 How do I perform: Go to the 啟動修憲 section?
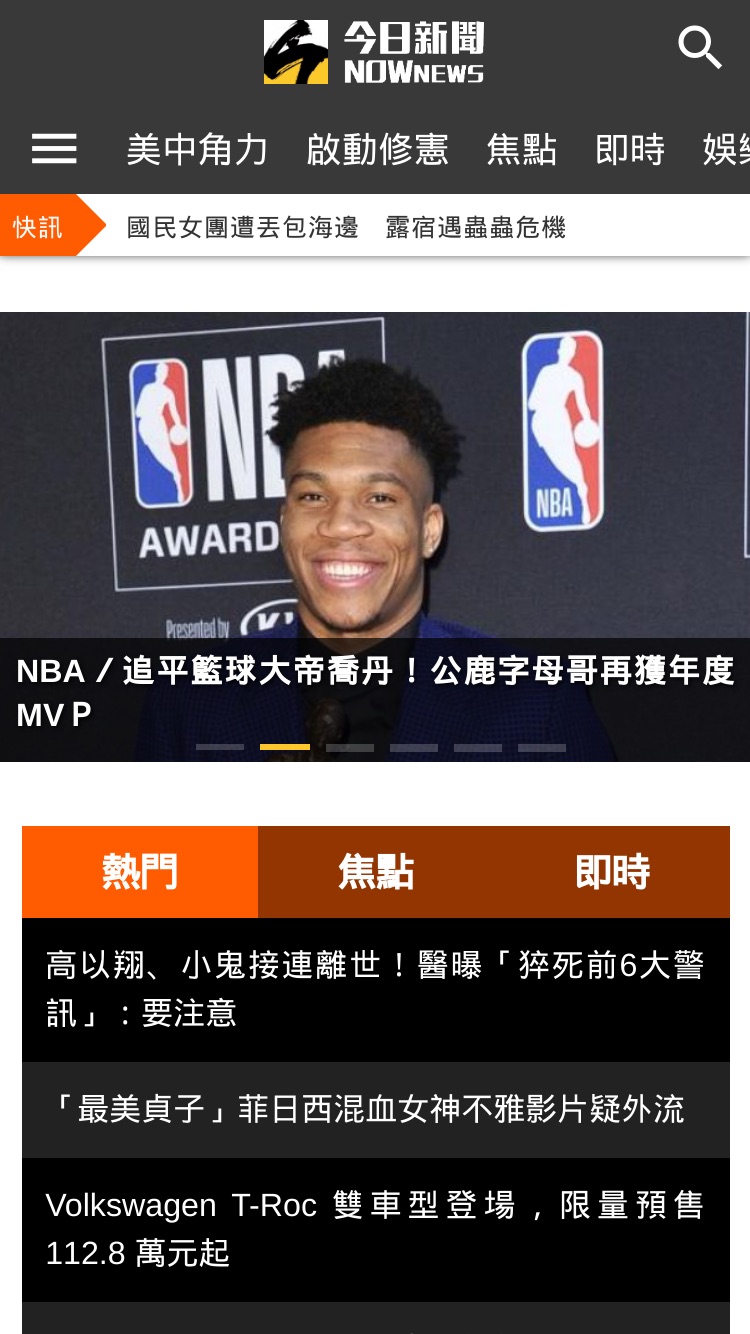[x=377, y=150]
